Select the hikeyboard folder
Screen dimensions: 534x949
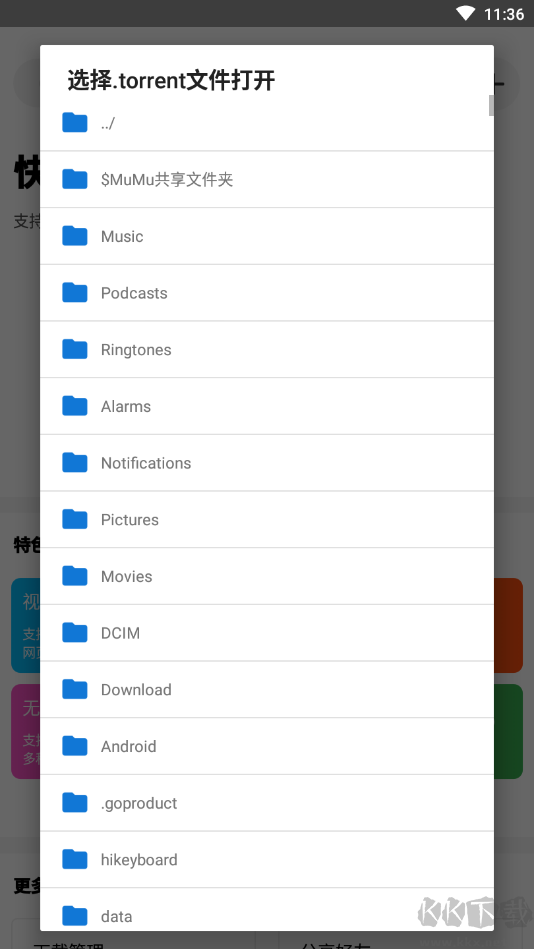266,859
